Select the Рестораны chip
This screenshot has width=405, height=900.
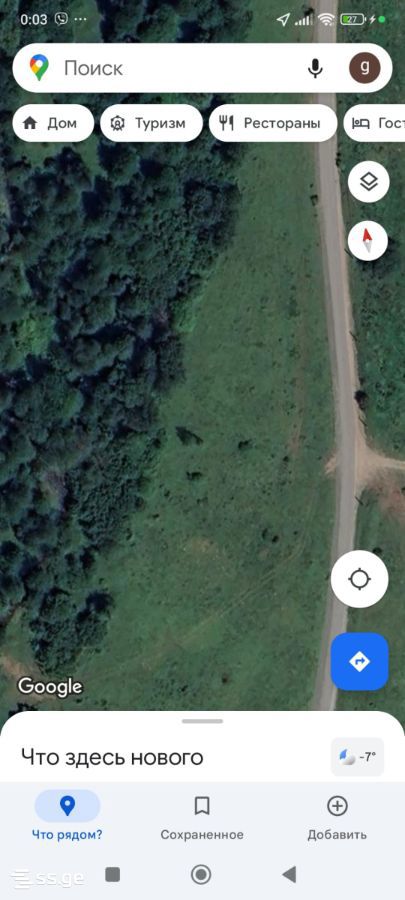tap(273, 123)
